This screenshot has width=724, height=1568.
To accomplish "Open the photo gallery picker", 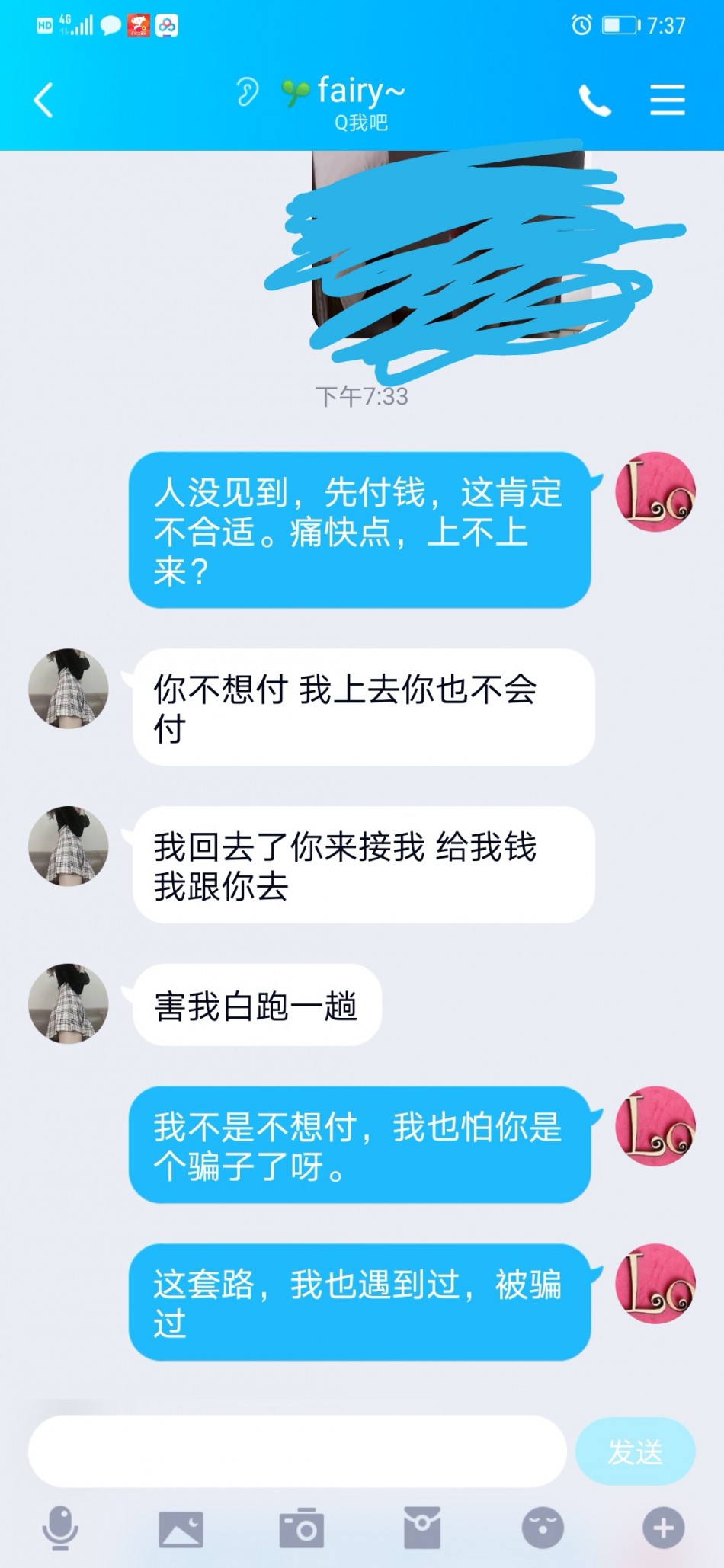I will [x=181, y=1528].
